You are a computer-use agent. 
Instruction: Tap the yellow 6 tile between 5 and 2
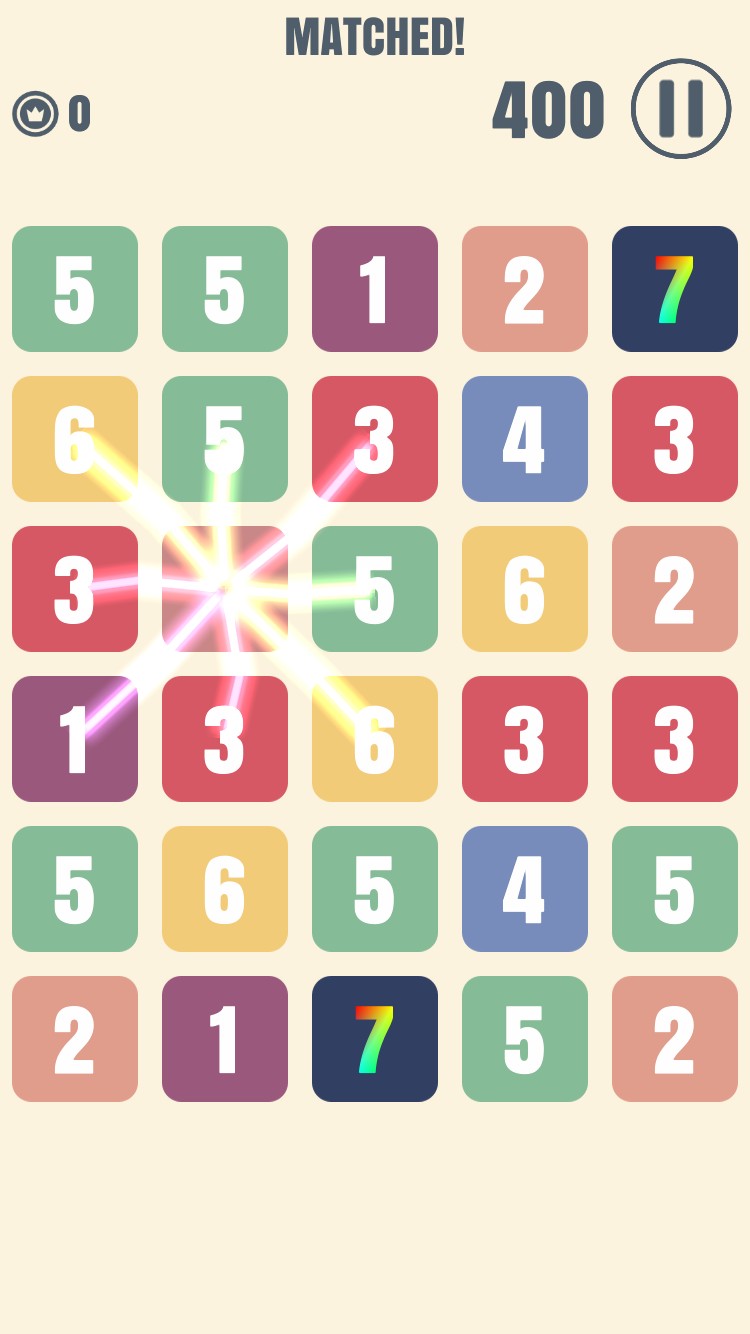525,589
